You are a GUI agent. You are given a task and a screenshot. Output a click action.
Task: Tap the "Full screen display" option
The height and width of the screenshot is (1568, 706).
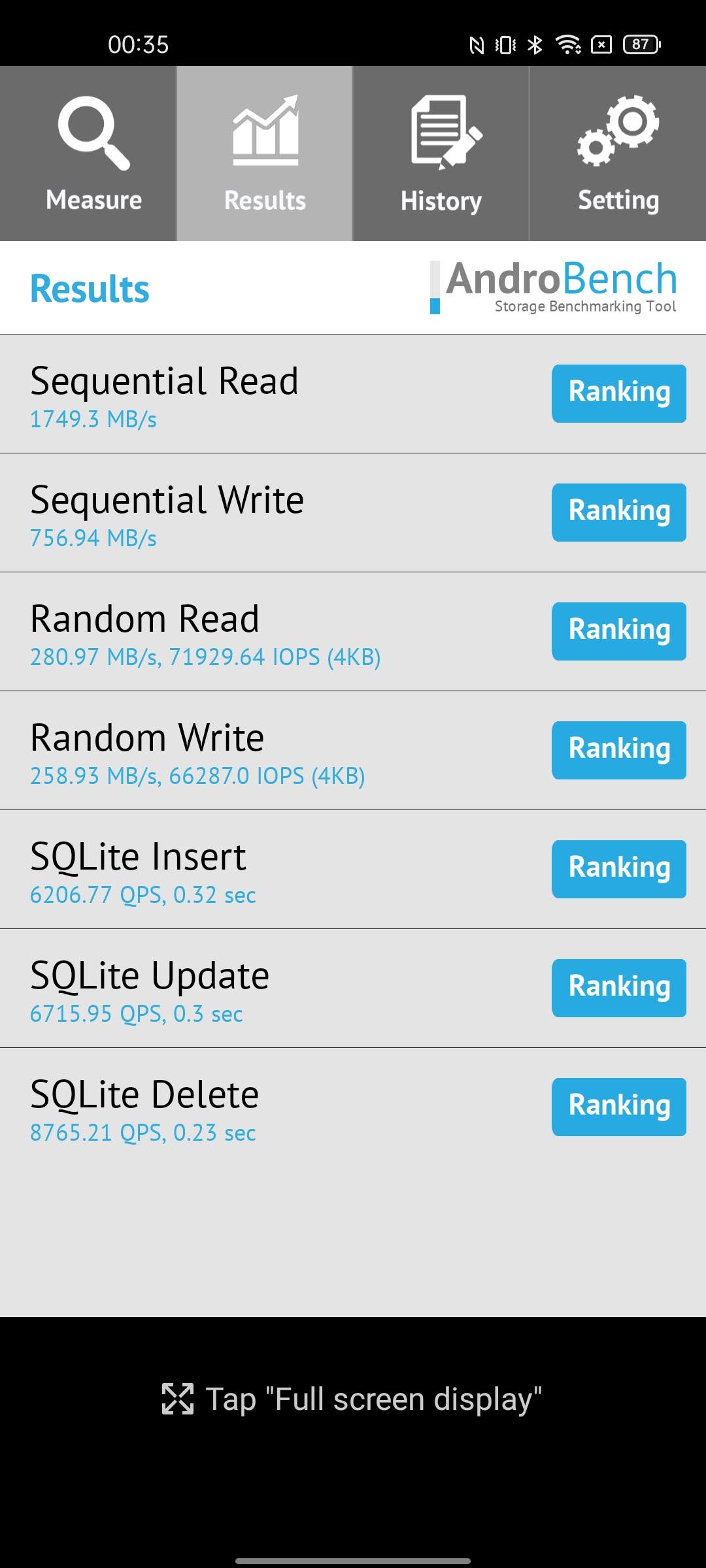pyautogui.click(x=353, y=1399)
